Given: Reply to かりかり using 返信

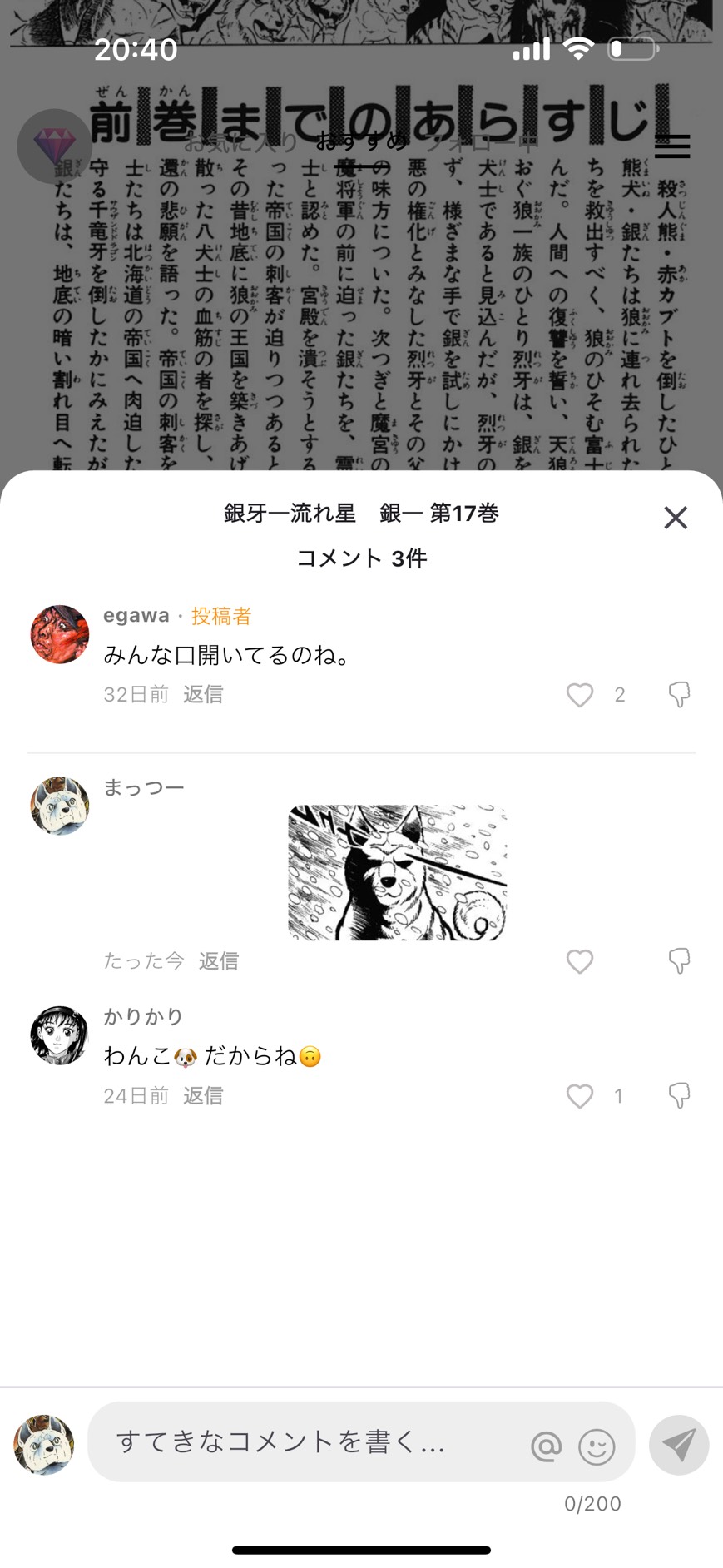Looking at the screenshot, I should click(x=202, y=1096).
